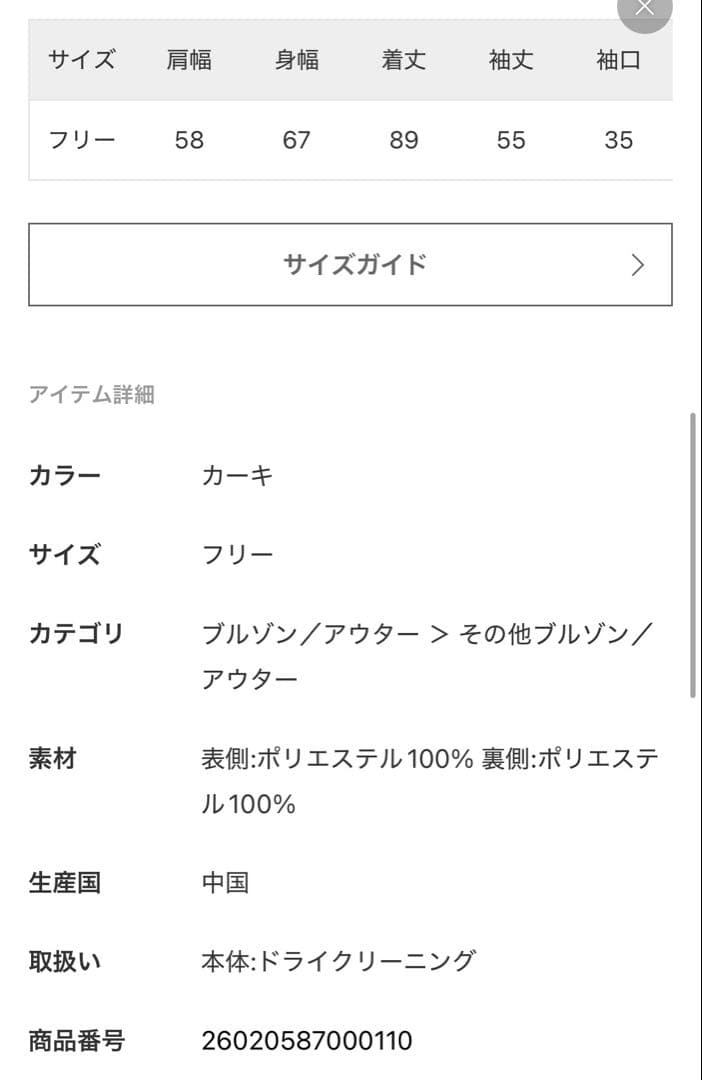Image resolution: width=702 pixels, height=1080 pixels.
Task: Open the サイズガイド size guide
Action: pos(350,265)
